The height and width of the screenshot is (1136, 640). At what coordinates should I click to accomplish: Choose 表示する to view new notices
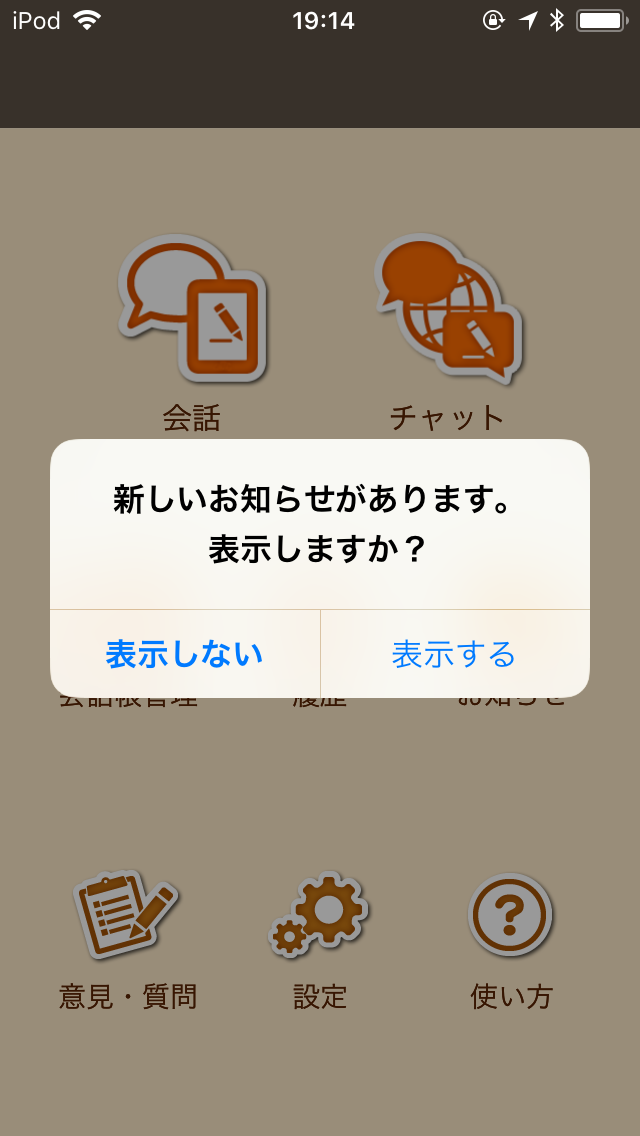(454, 654)
